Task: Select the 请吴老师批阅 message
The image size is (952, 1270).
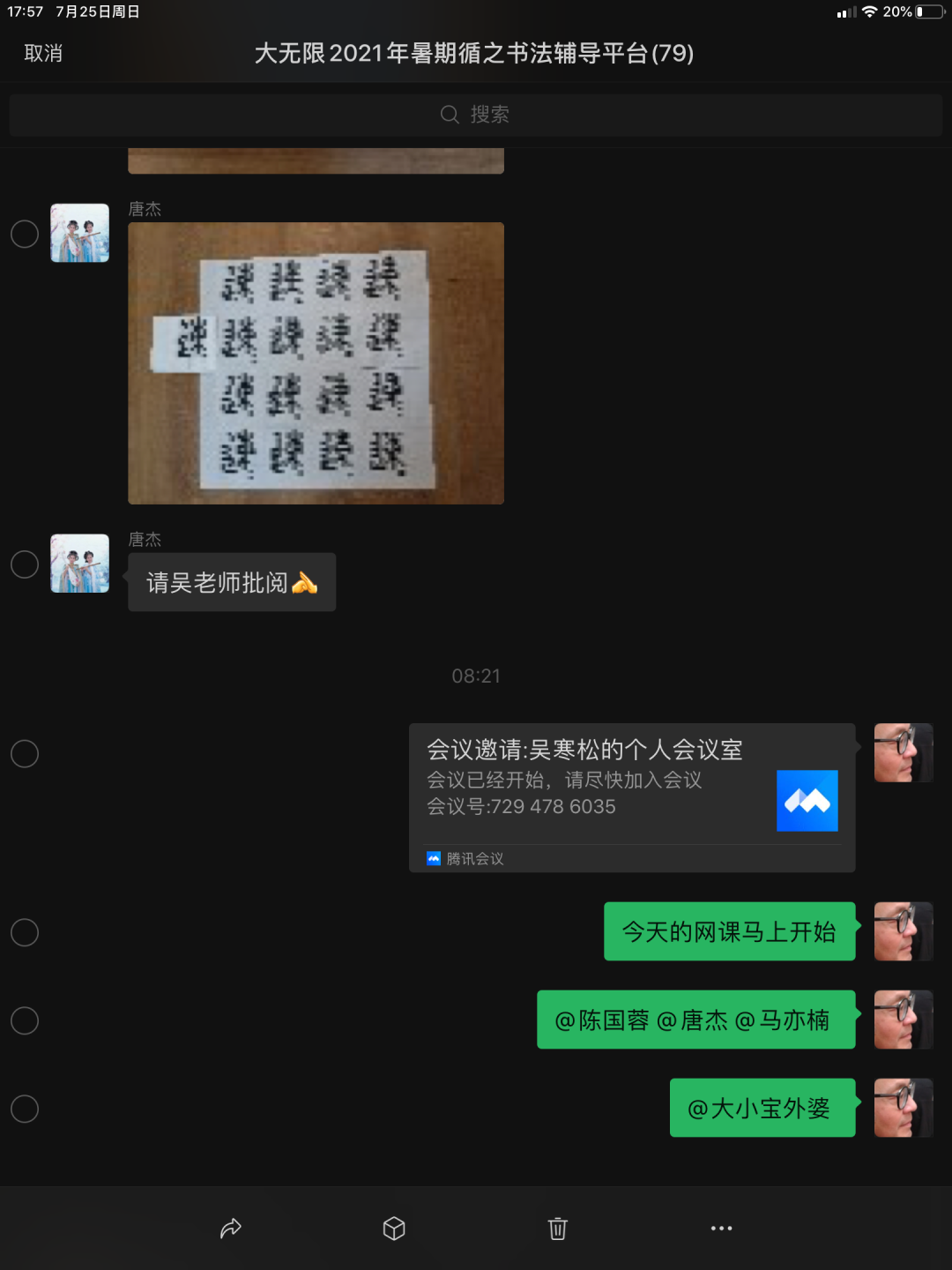Action: 25,564
